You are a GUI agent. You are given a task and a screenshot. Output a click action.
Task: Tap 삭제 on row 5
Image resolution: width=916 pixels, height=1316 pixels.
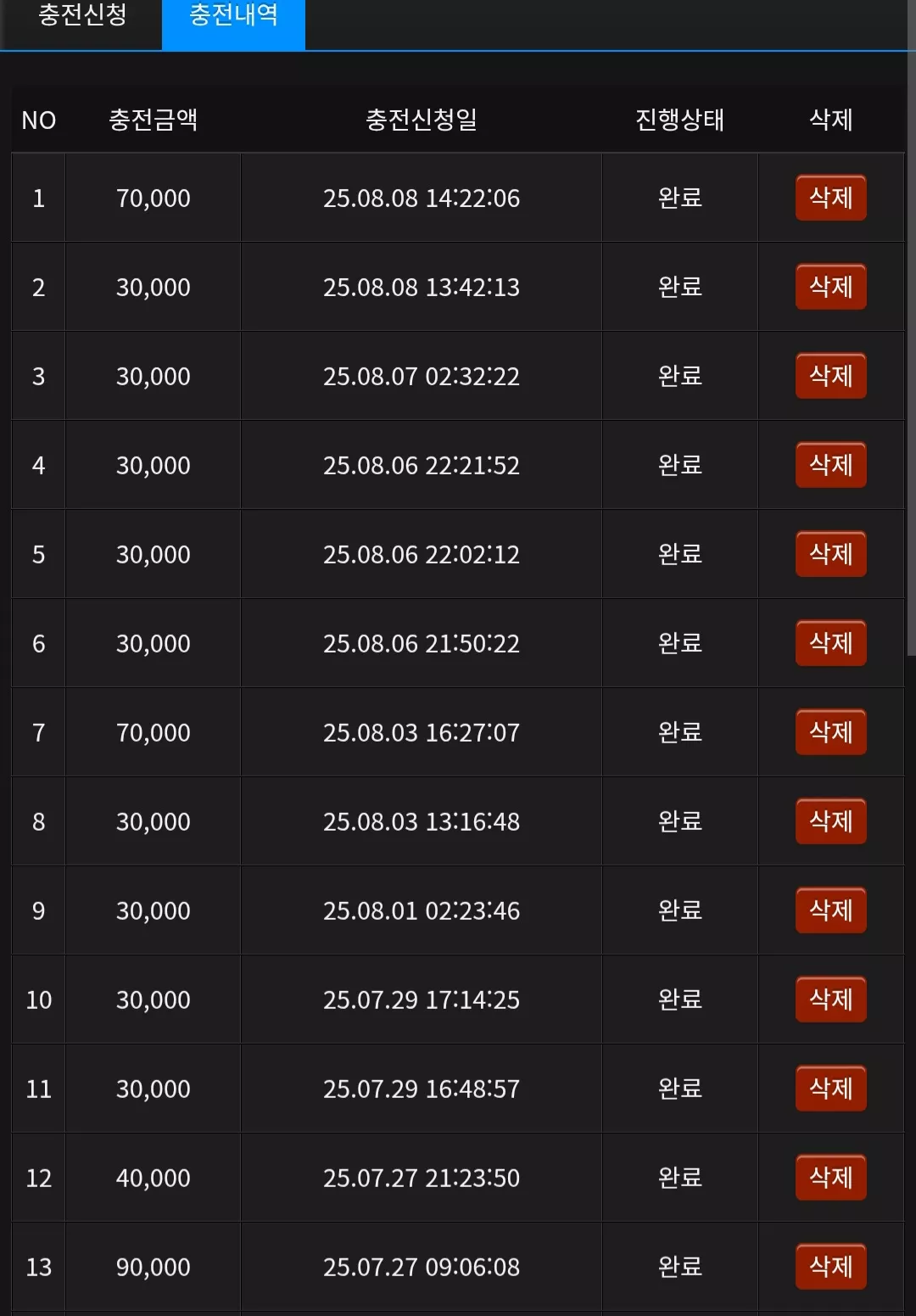click(x=831, y=554)
